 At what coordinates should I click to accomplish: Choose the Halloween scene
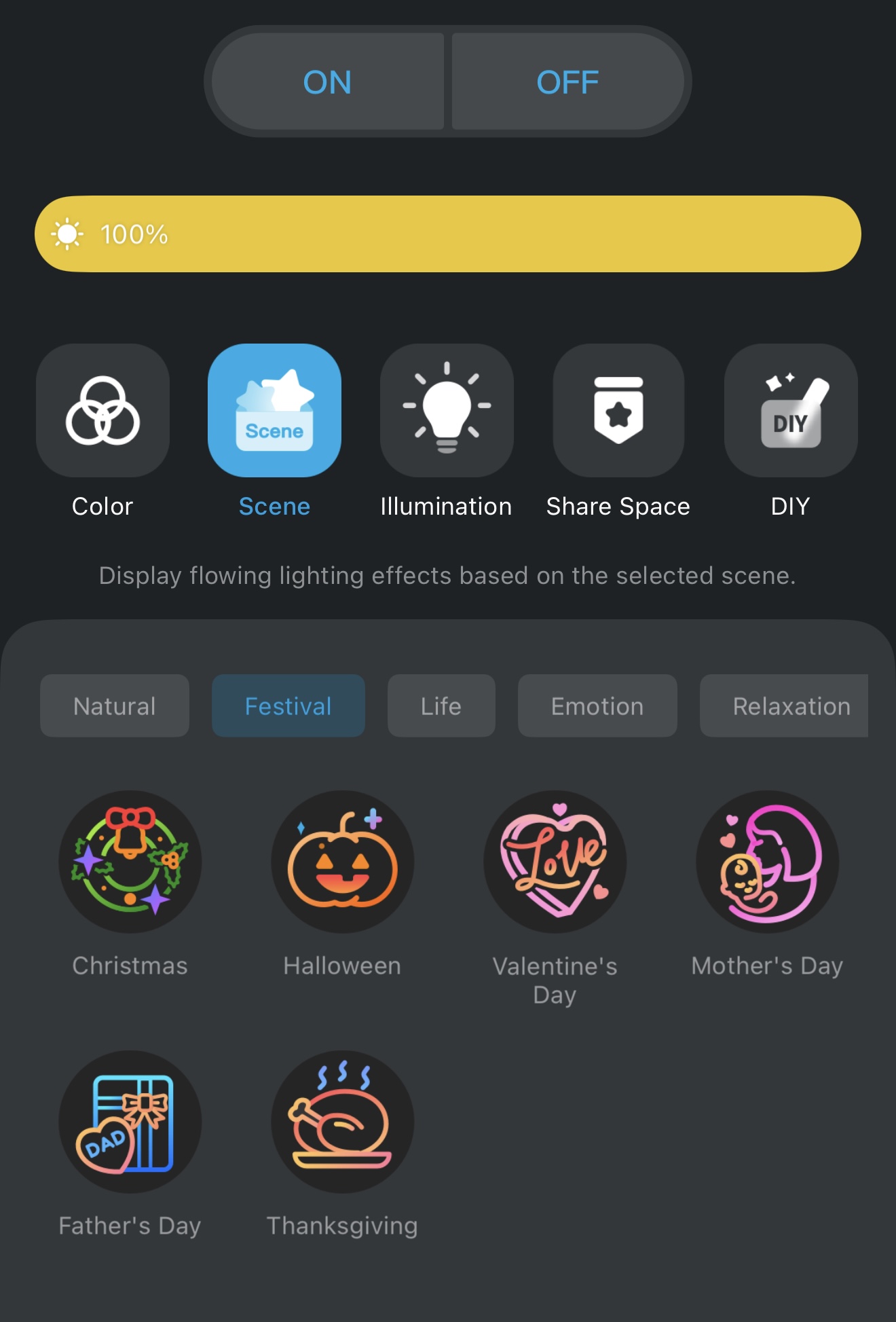click(x=342, y=861)
